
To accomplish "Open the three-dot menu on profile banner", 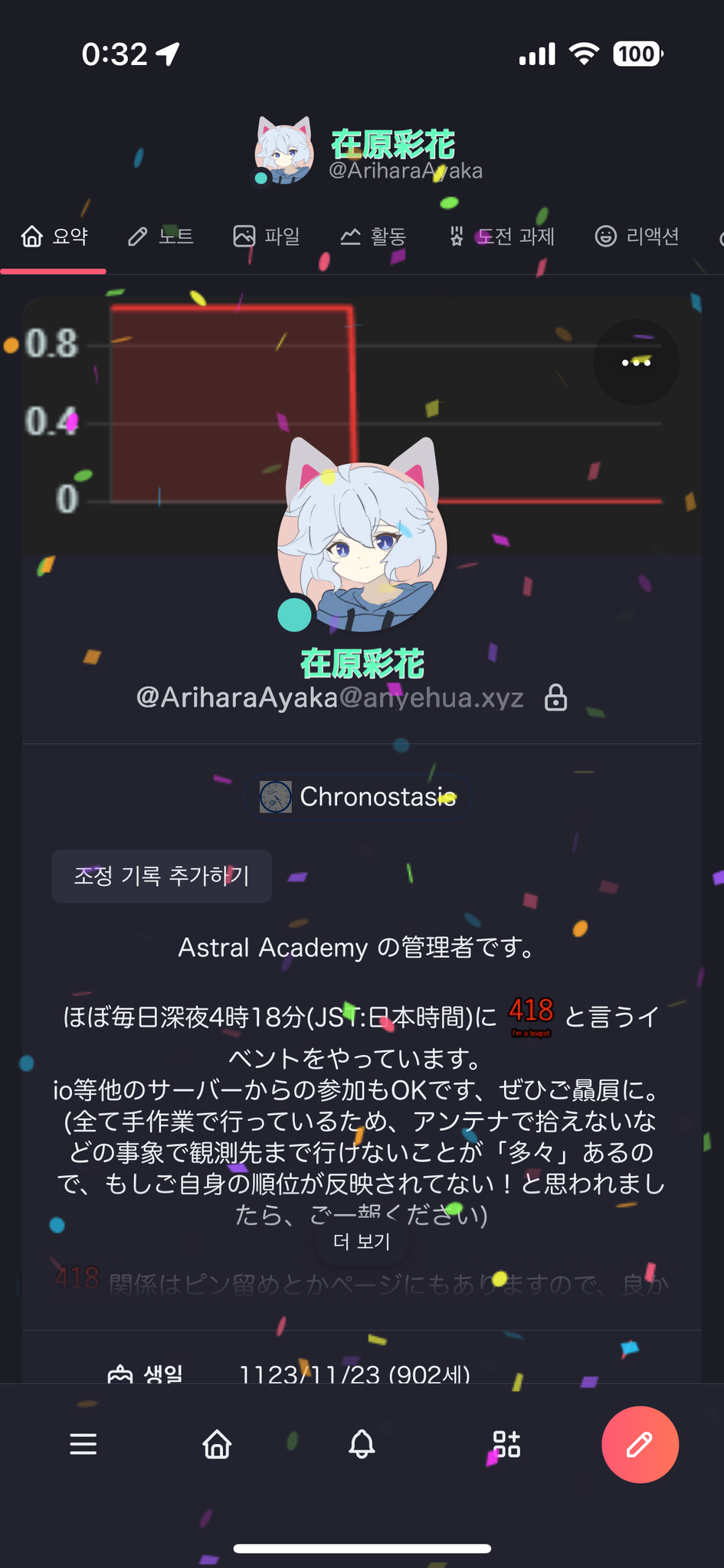I will (636, 362).
